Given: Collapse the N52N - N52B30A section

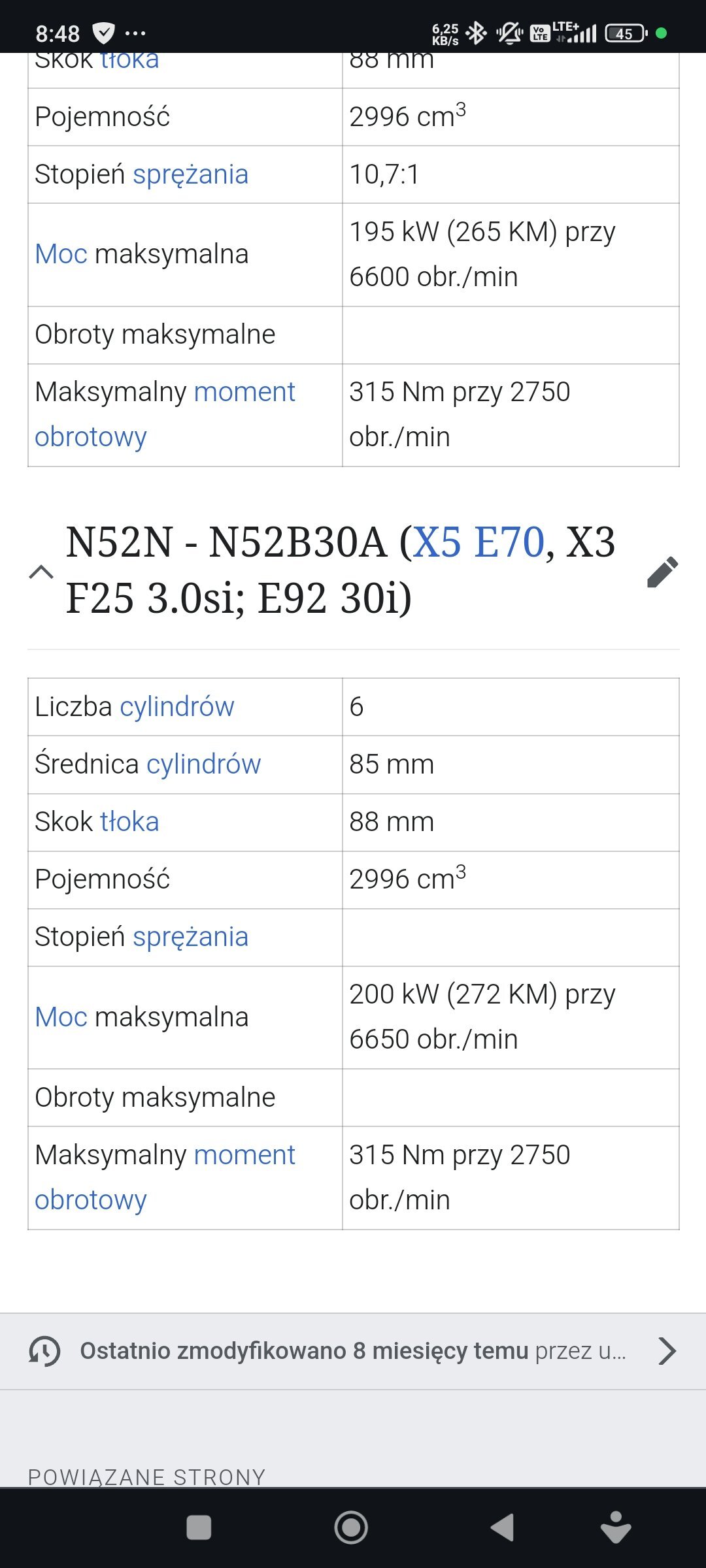Looking at the screenshot, I should 41,572.
